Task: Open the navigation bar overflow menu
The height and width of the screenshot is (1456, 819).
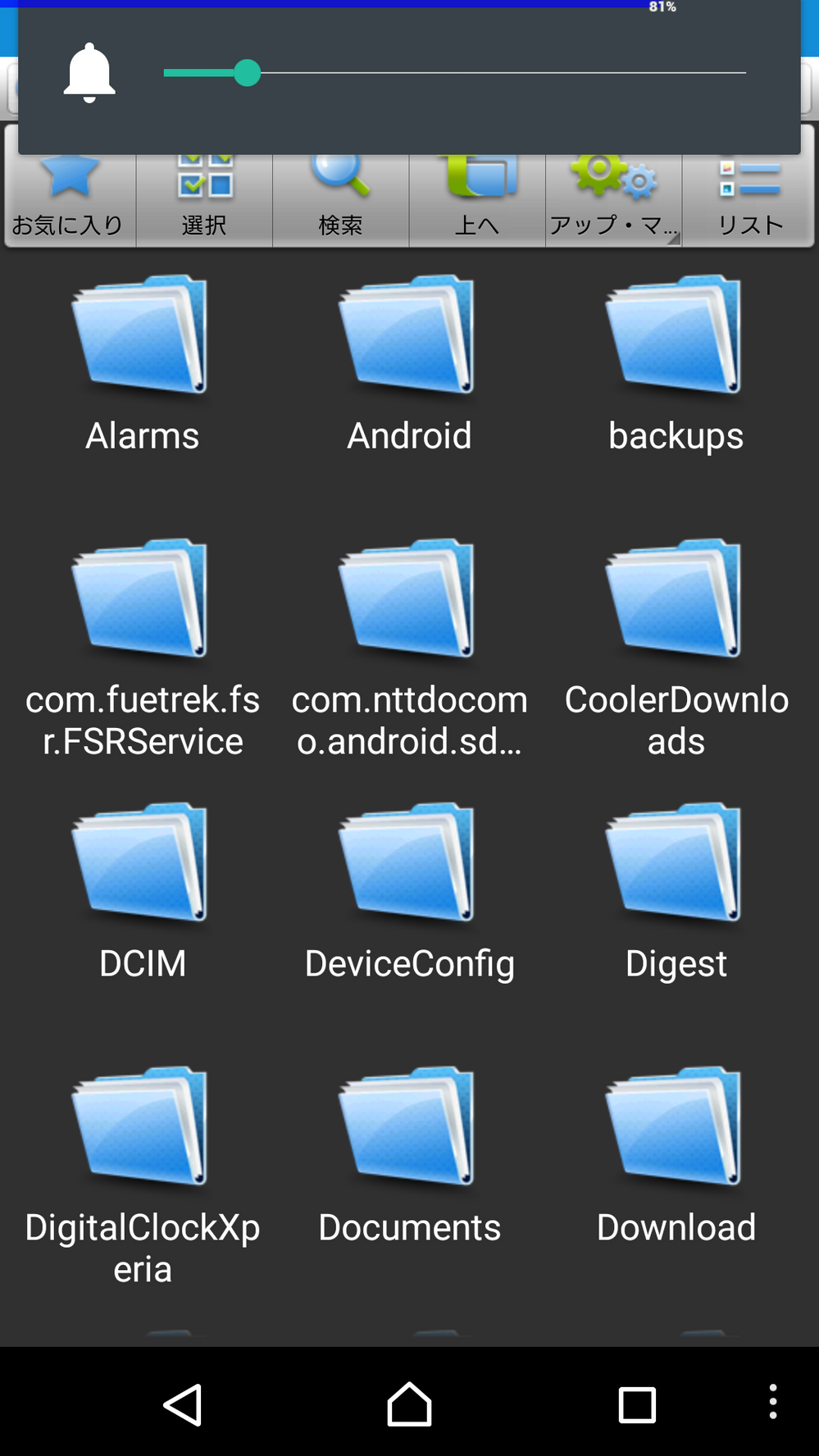Action: click(x=772, y=1403)
